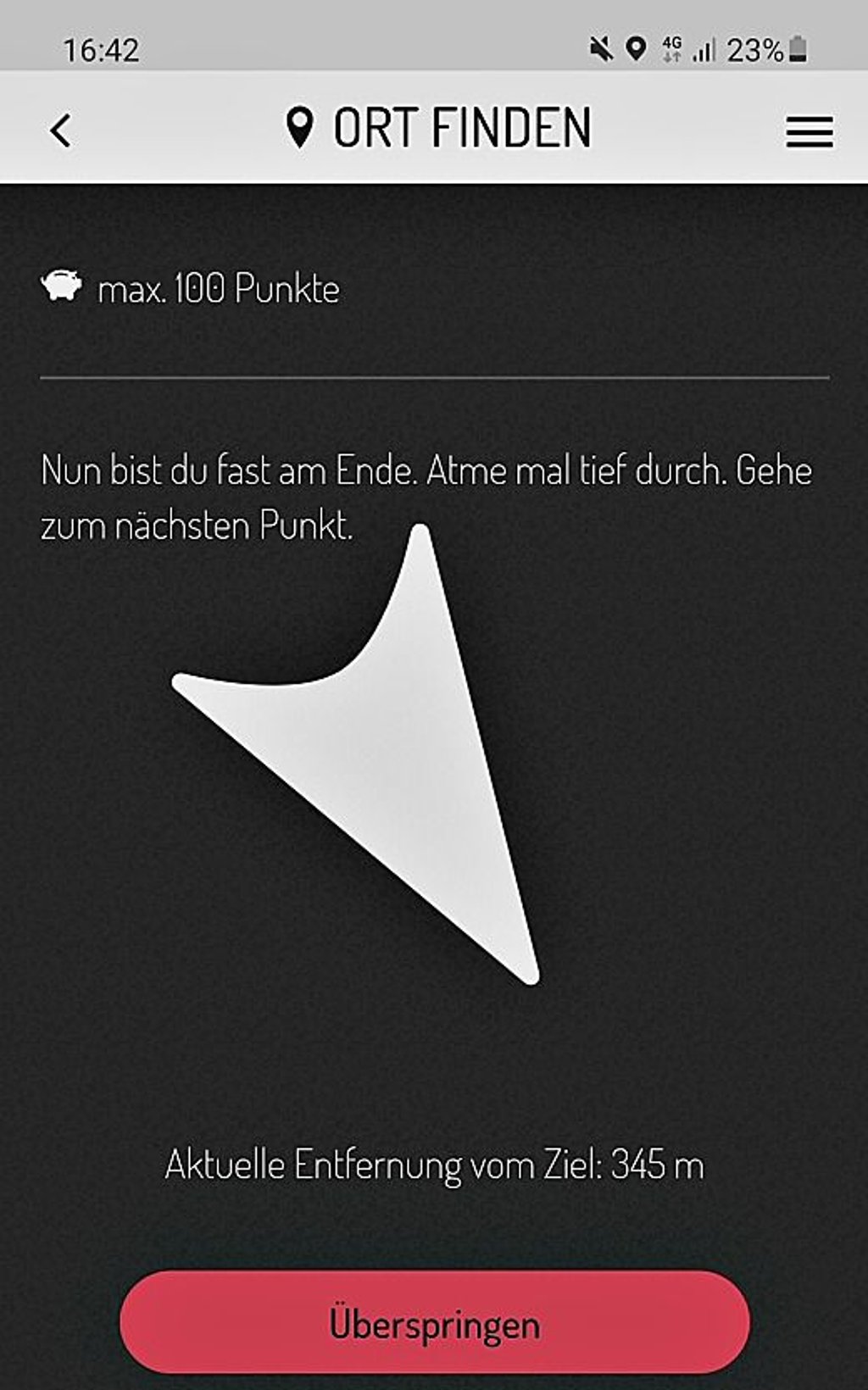Viewport: 868px width, 1390px height.
Task: Tap the Überspringen button
Action: pos(434,1323)
